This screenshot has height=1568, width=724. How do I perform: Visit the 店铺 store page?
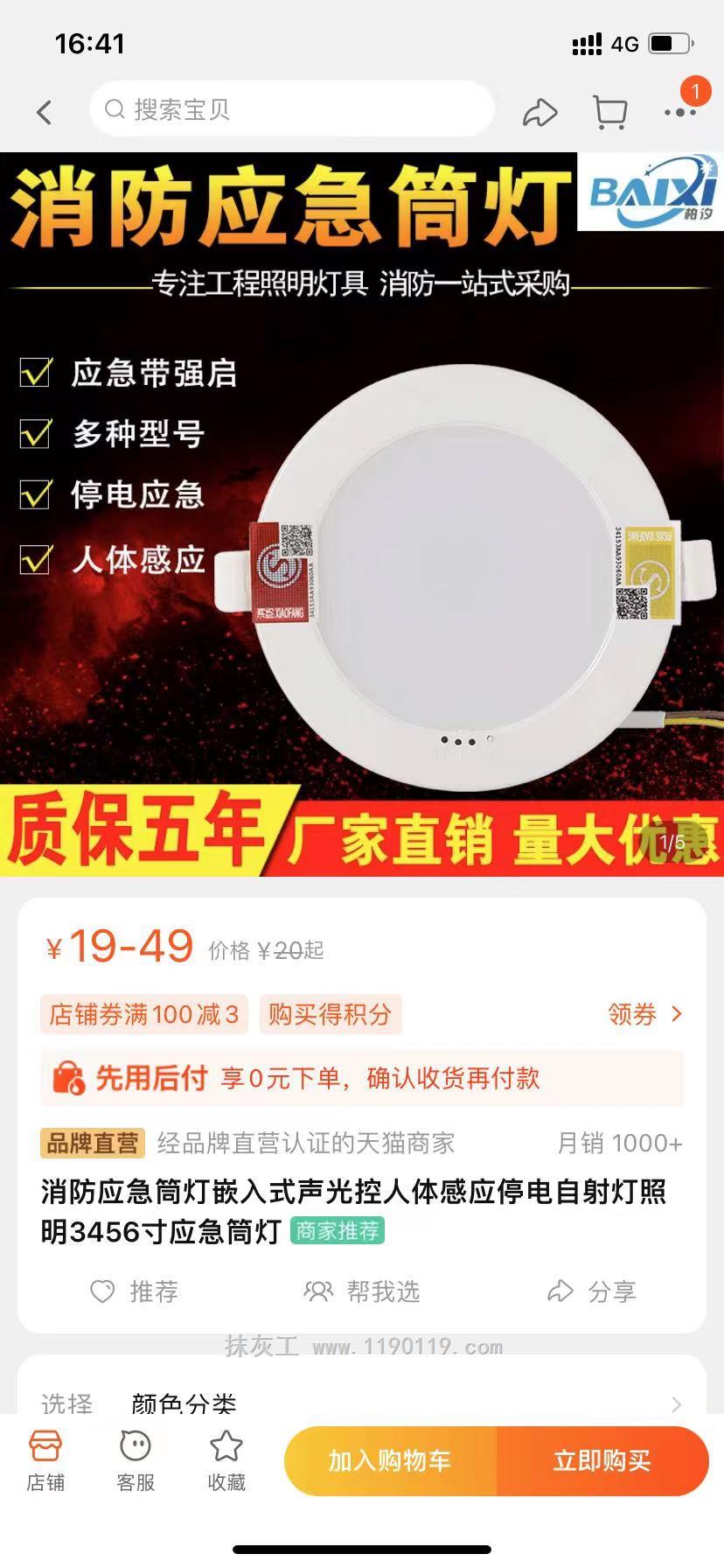[x=45, y=1461]
